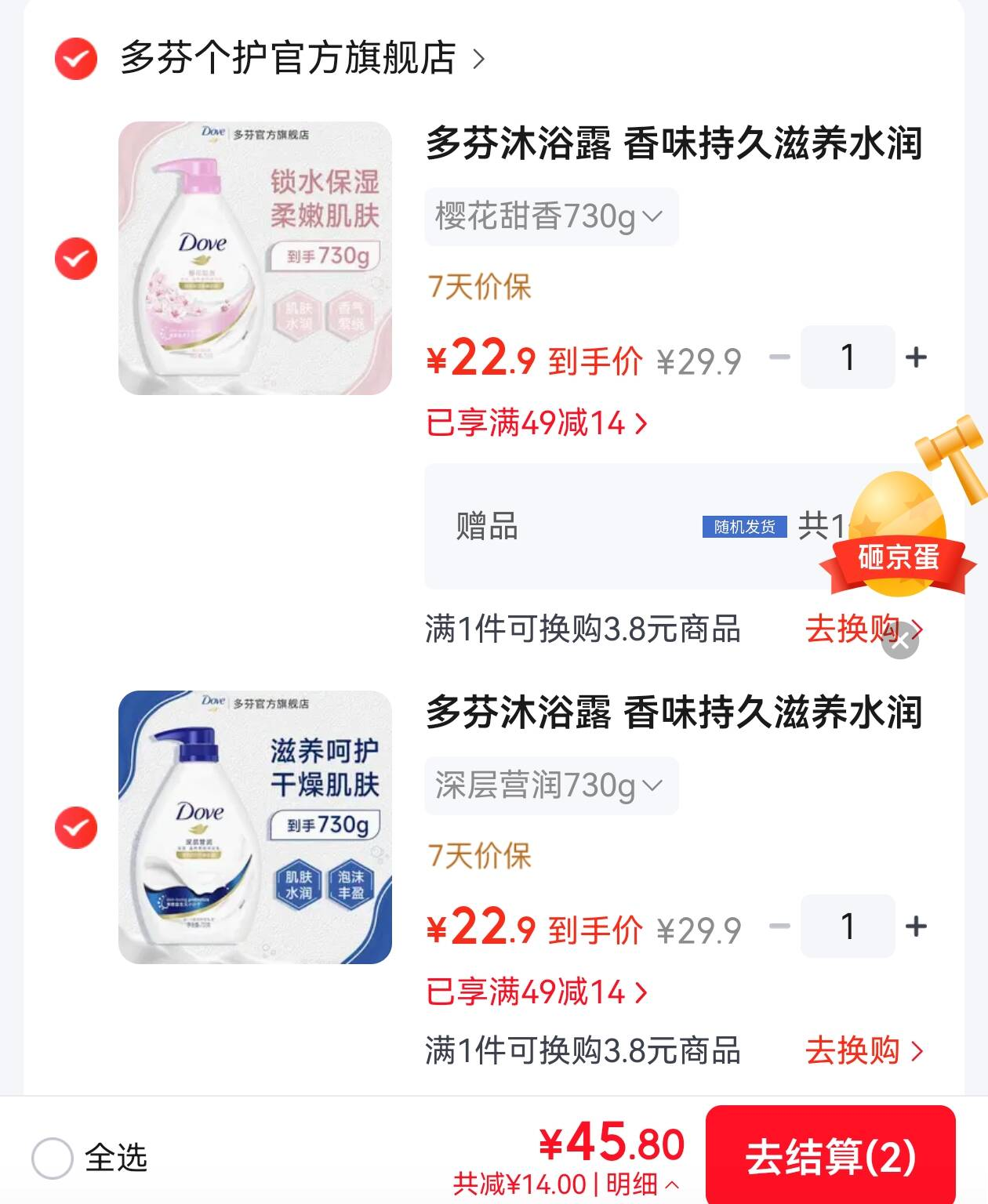This screenshot has height=1204, width=988.
Task: Change the 樱花甜香730g variant dropdown
Action: click(551, 216)
